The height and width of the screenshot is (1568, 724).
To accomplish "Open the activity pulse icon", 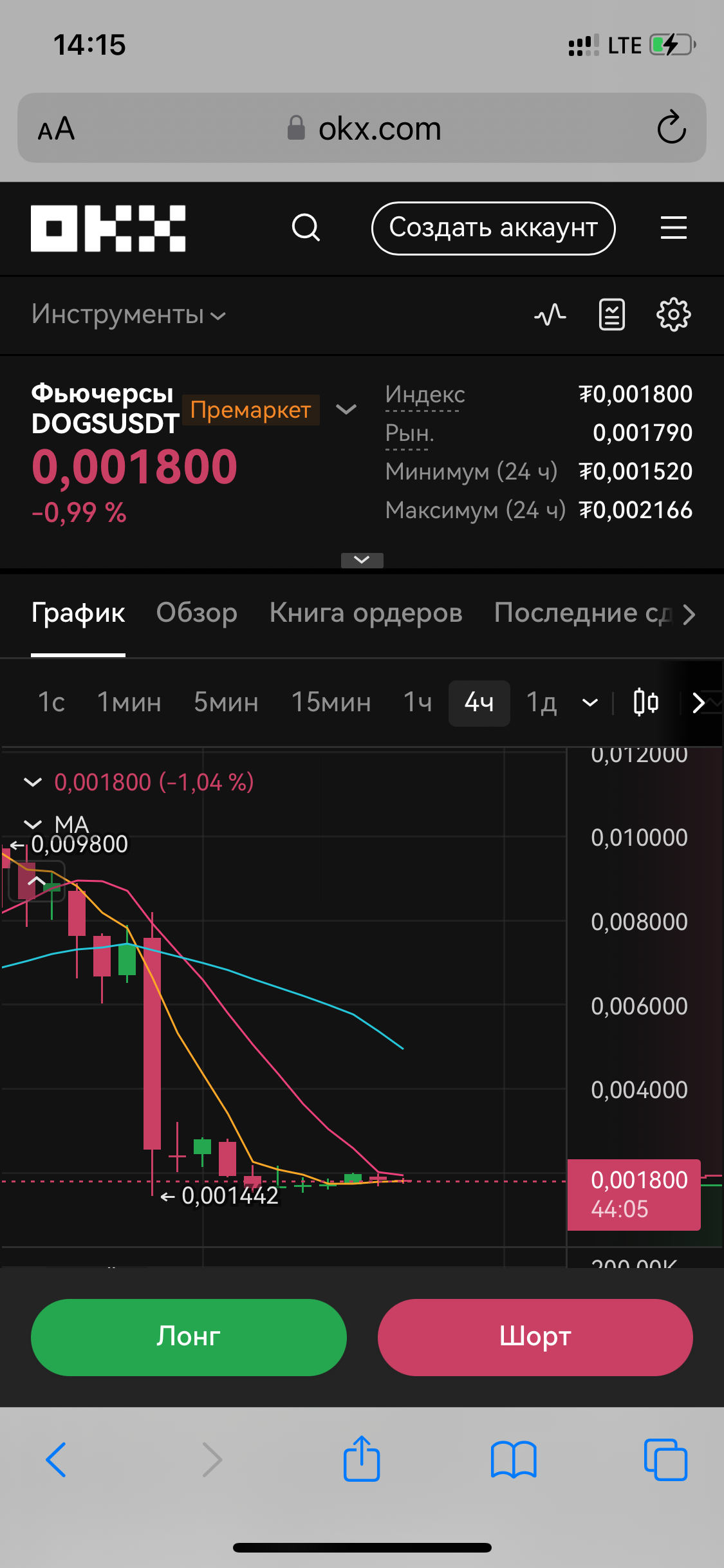I will [x=550, y=315].
